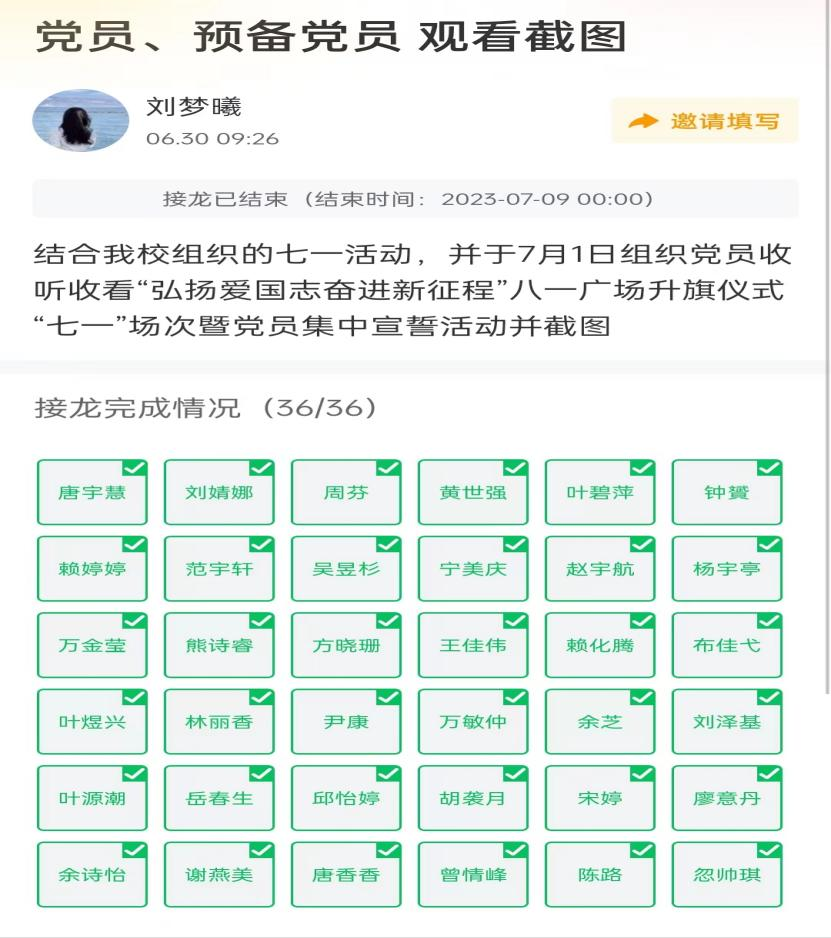
Task: Open 王佳伟's completed entry
Action: [x=473, y=645]
